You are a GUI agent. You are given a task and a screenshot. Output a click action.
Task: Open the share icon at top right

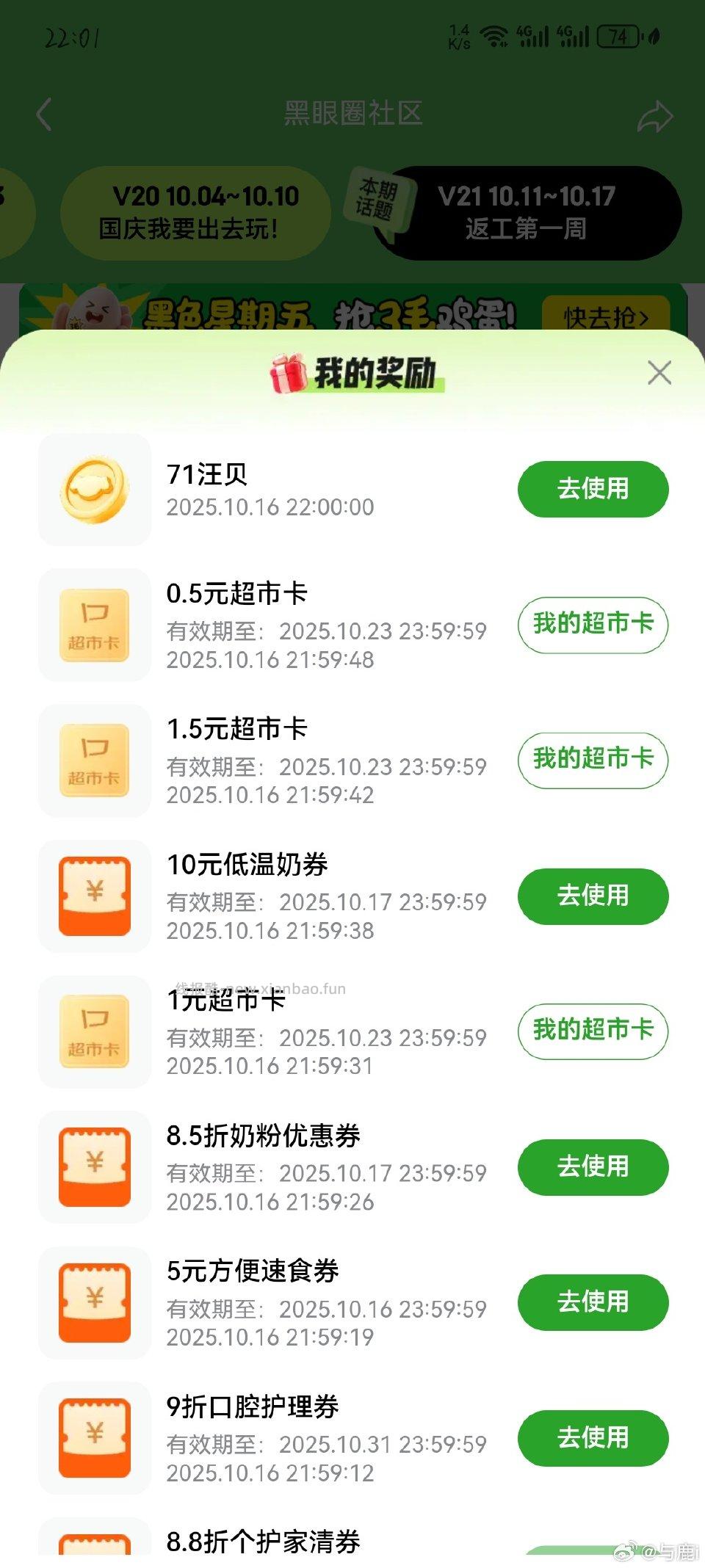click(x=656, y=115)
